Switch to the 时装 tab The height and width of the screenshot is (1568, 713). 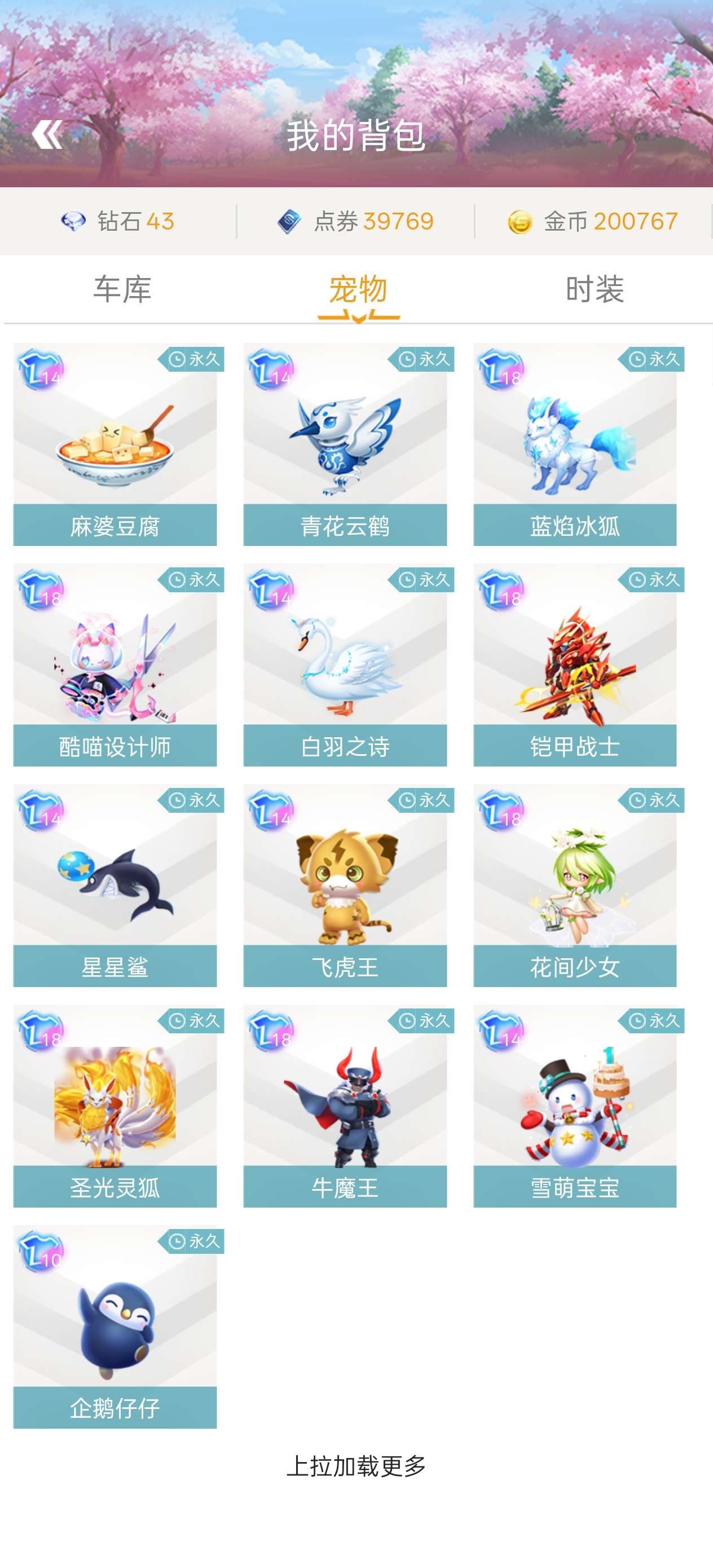click(595, 289)
